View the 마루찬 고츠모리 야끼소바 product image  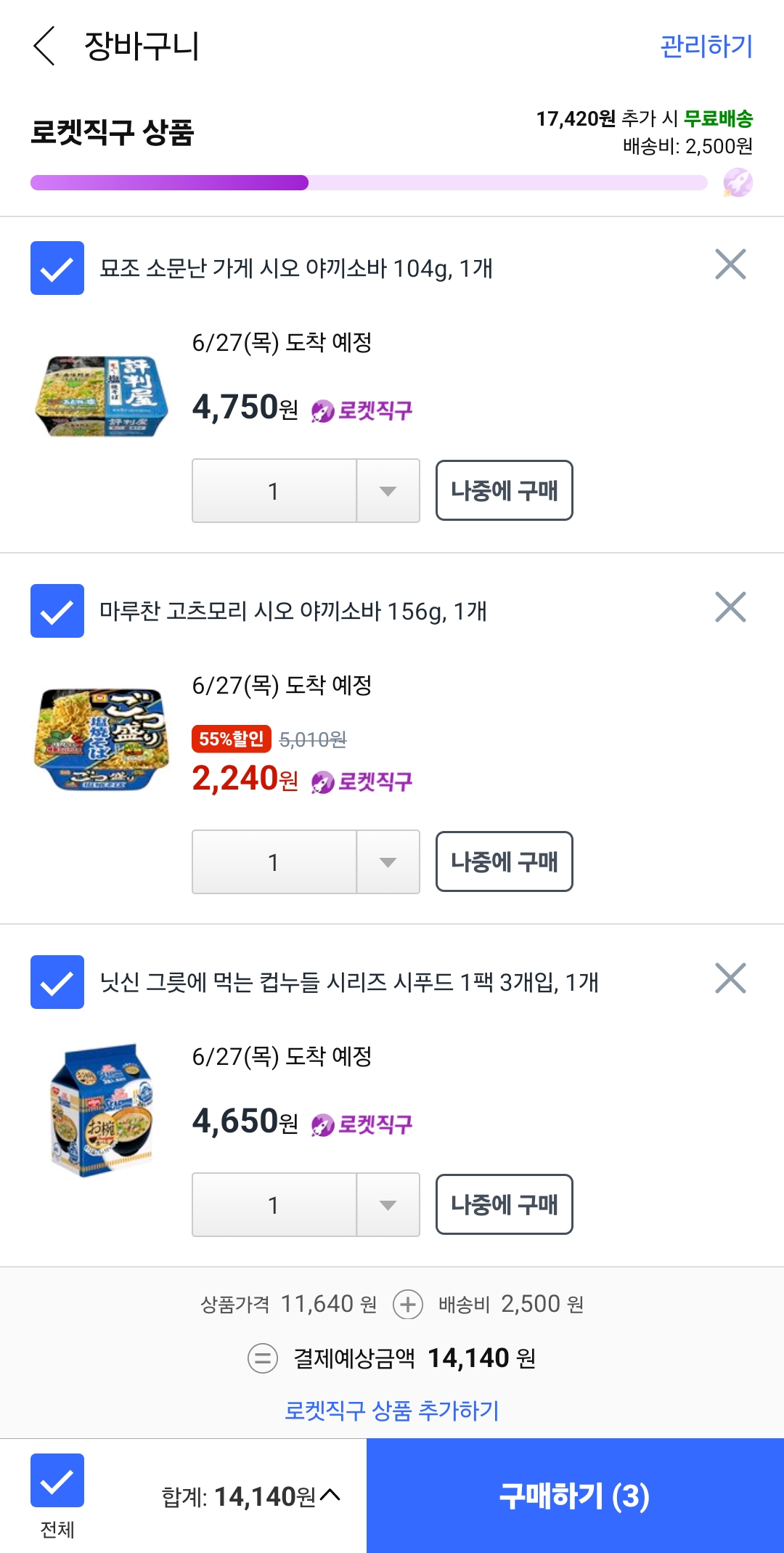[x=102, y=739]
